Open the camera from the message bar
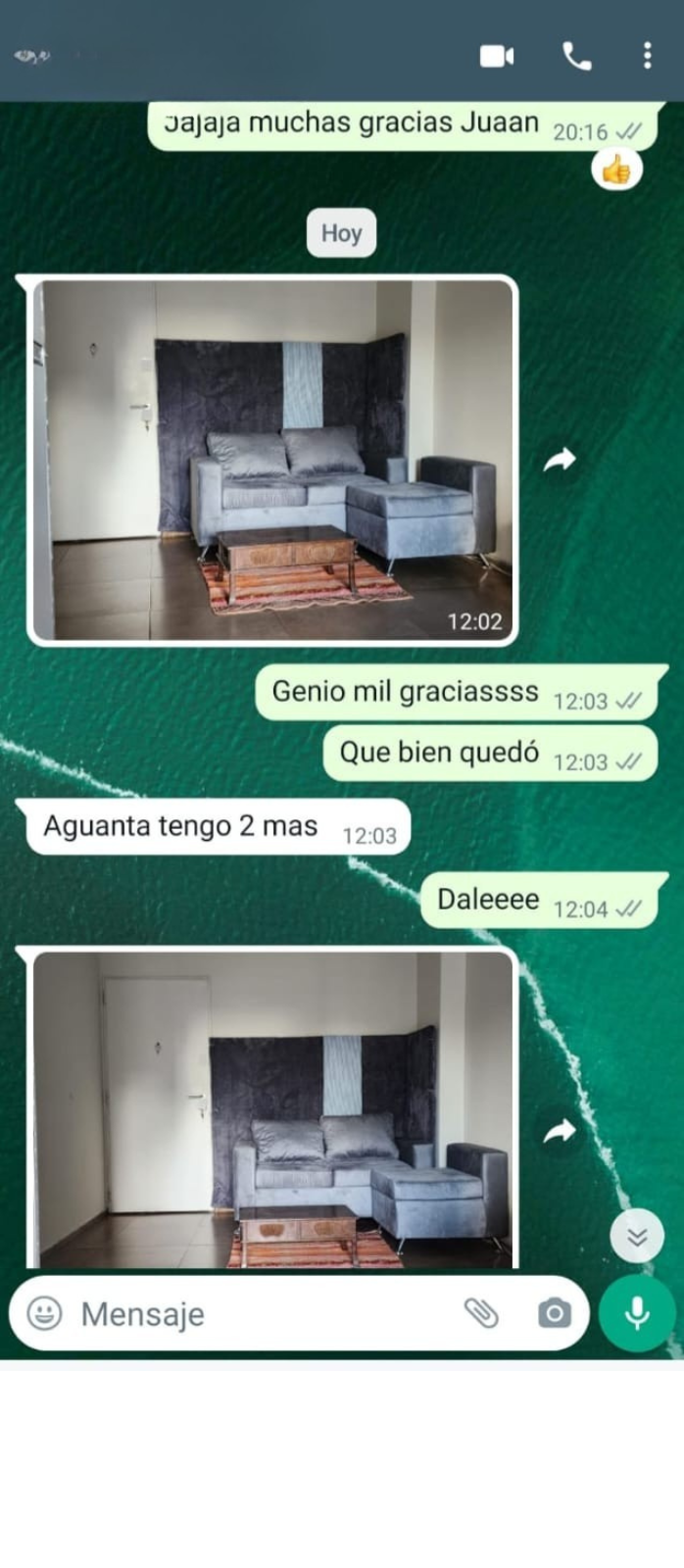Image resolution: width=684 pixels, height=1568 pixels. tap(554, 1313)
